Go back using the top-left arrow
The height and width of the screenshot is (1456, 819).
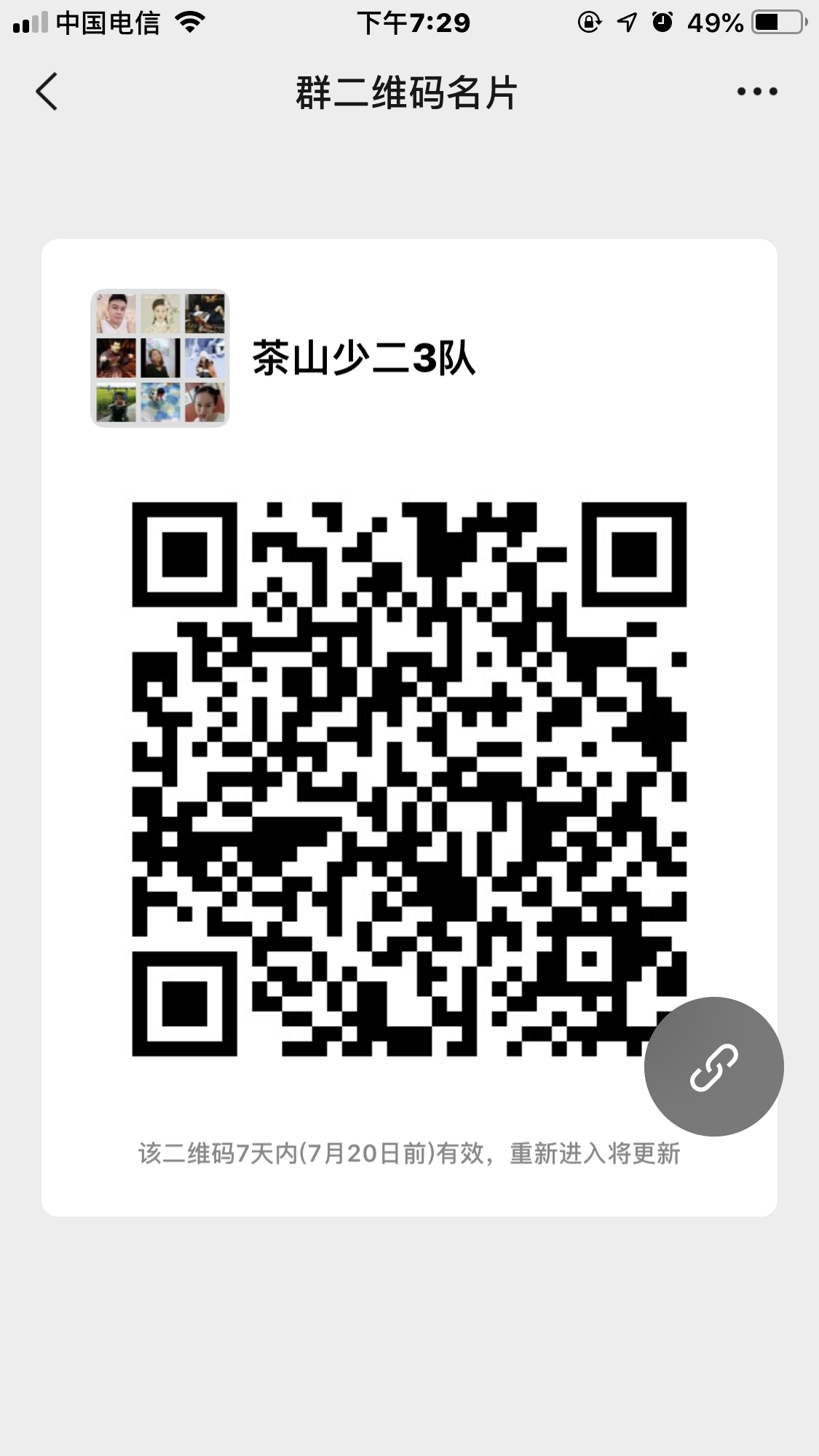47,92
